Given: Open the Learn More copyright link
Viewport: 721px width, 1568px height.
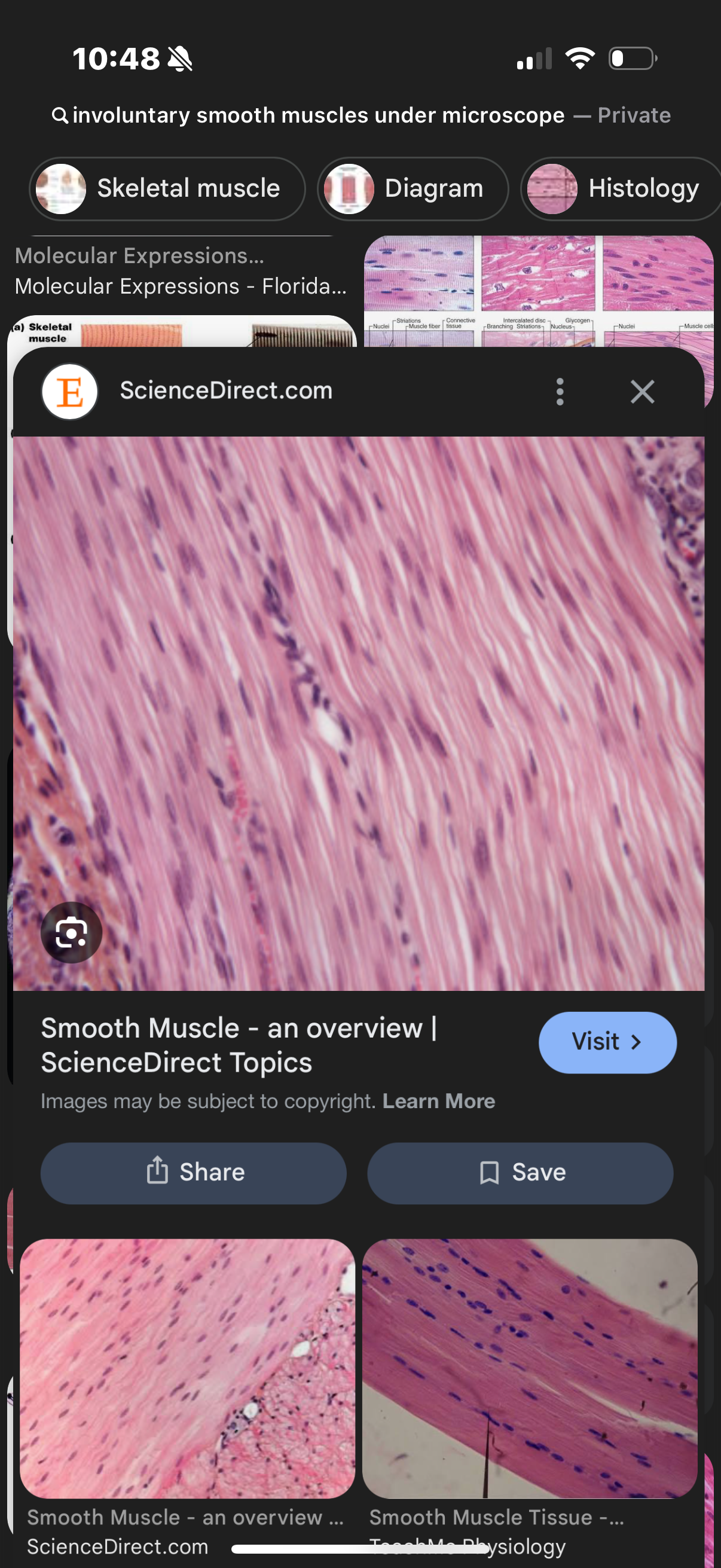Looking at the screenshot, I should click(x=438, y=1101).
